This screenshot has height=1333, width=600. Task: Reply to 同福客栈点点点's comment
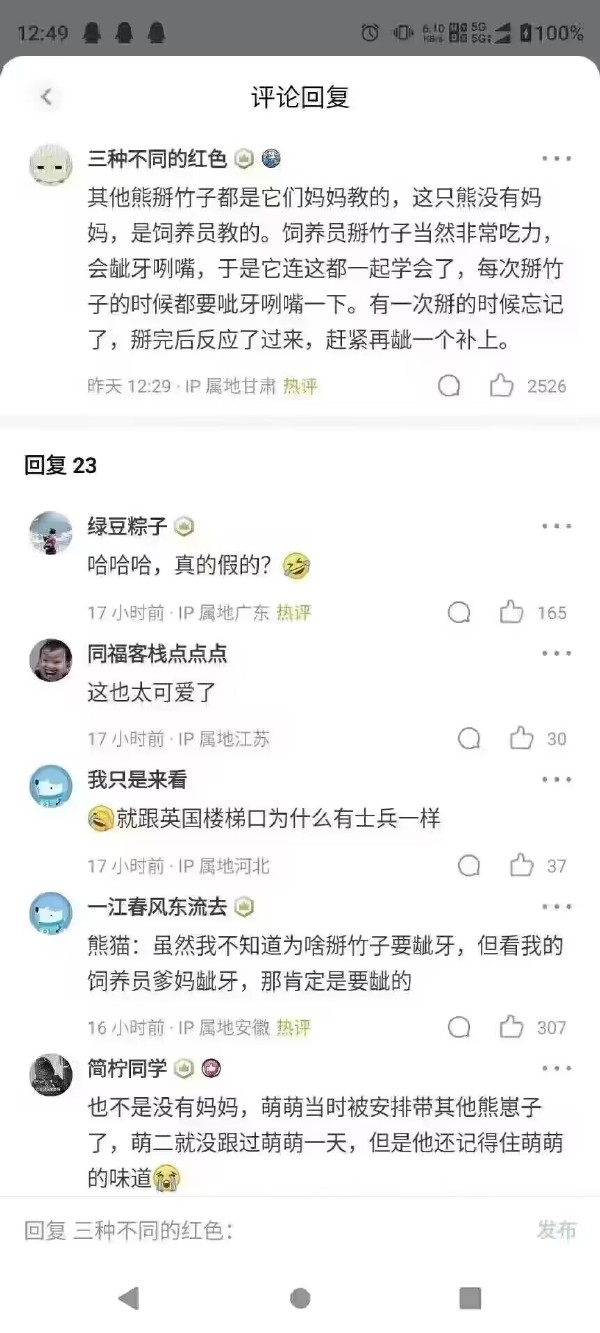(x=469, y=739)
